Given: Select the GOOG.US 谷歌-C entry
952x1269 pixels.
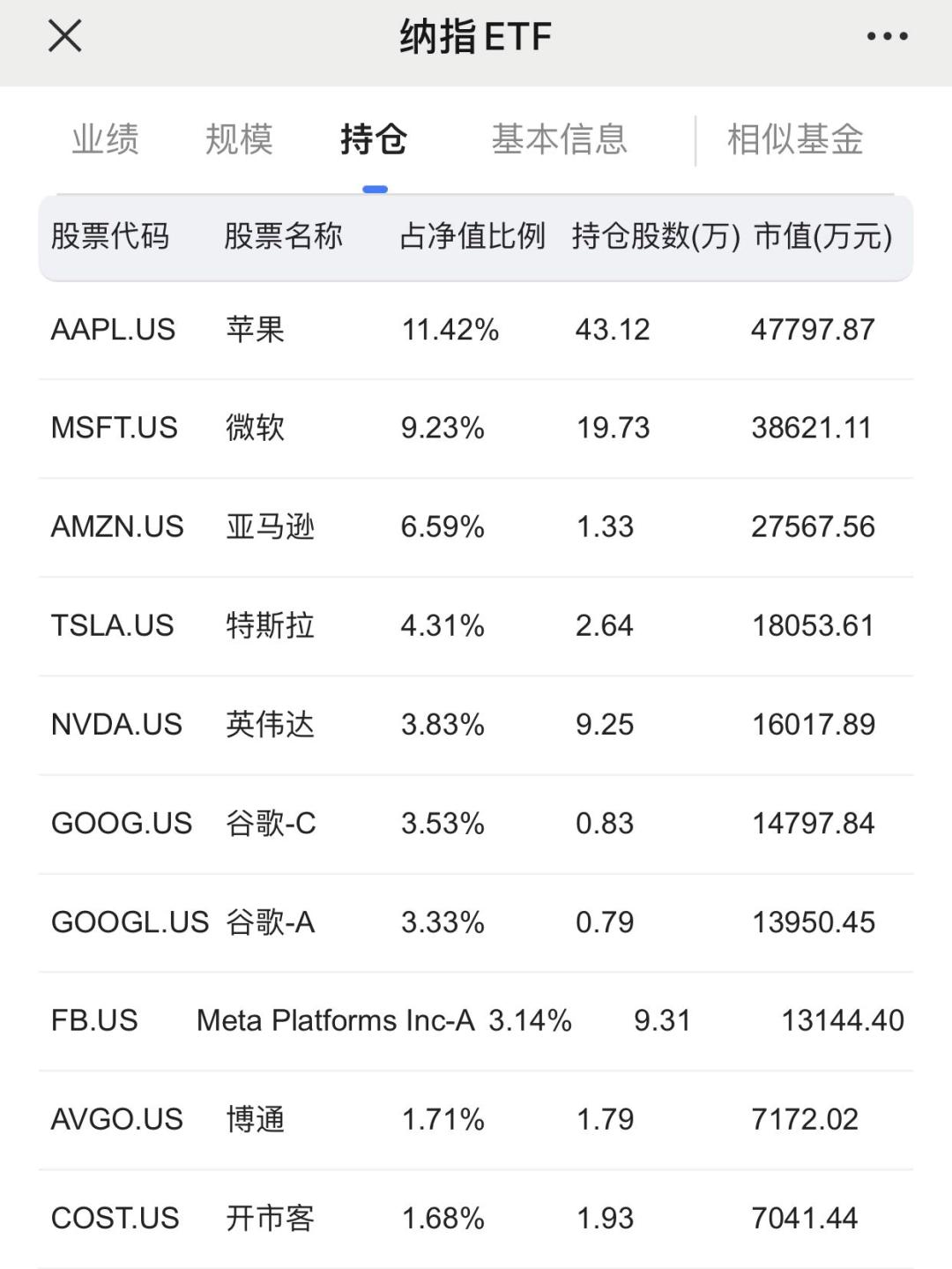Looking at the screenshot, I should tap(476, 824).
